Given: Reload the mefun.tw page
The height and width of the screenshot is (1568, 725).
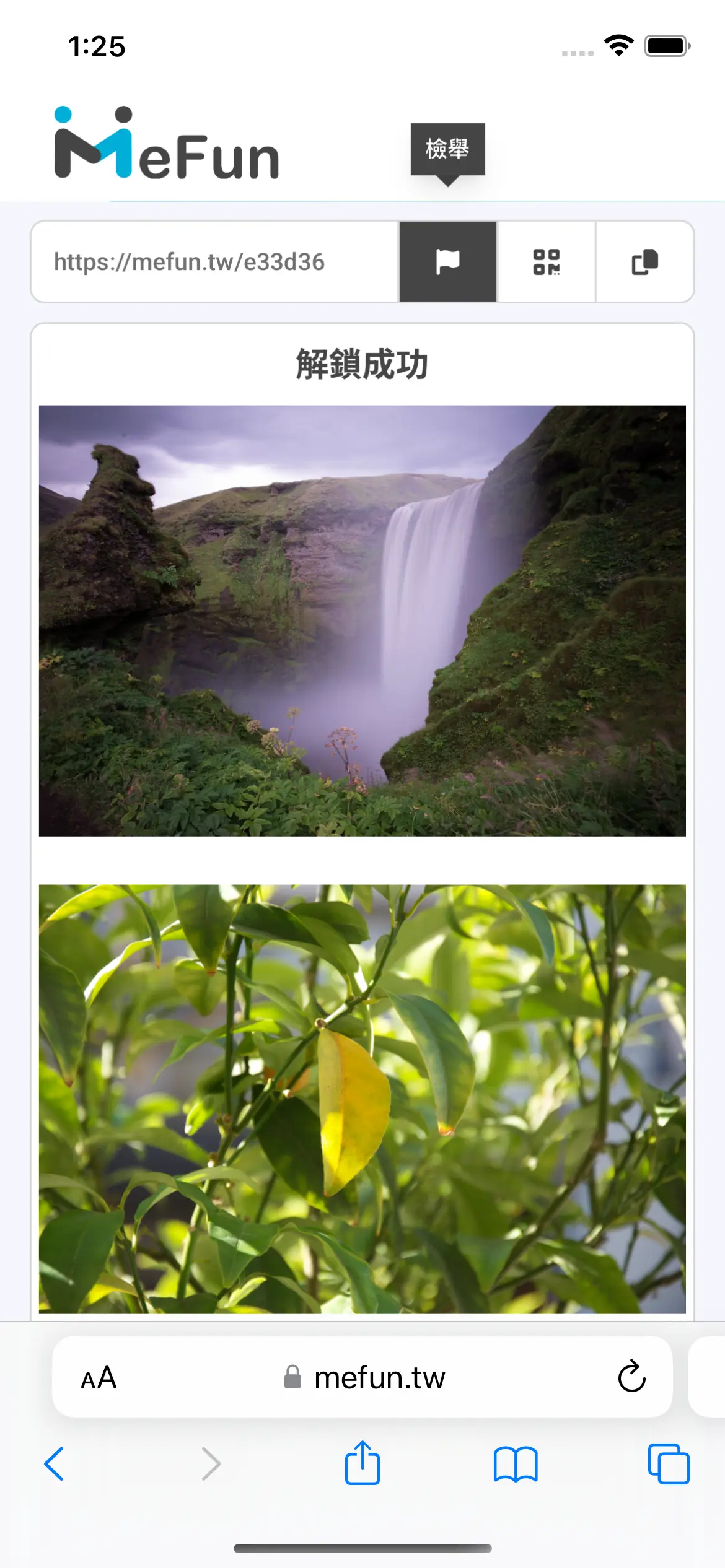Looking at the screenshot, I should [x=631, y=1377].
